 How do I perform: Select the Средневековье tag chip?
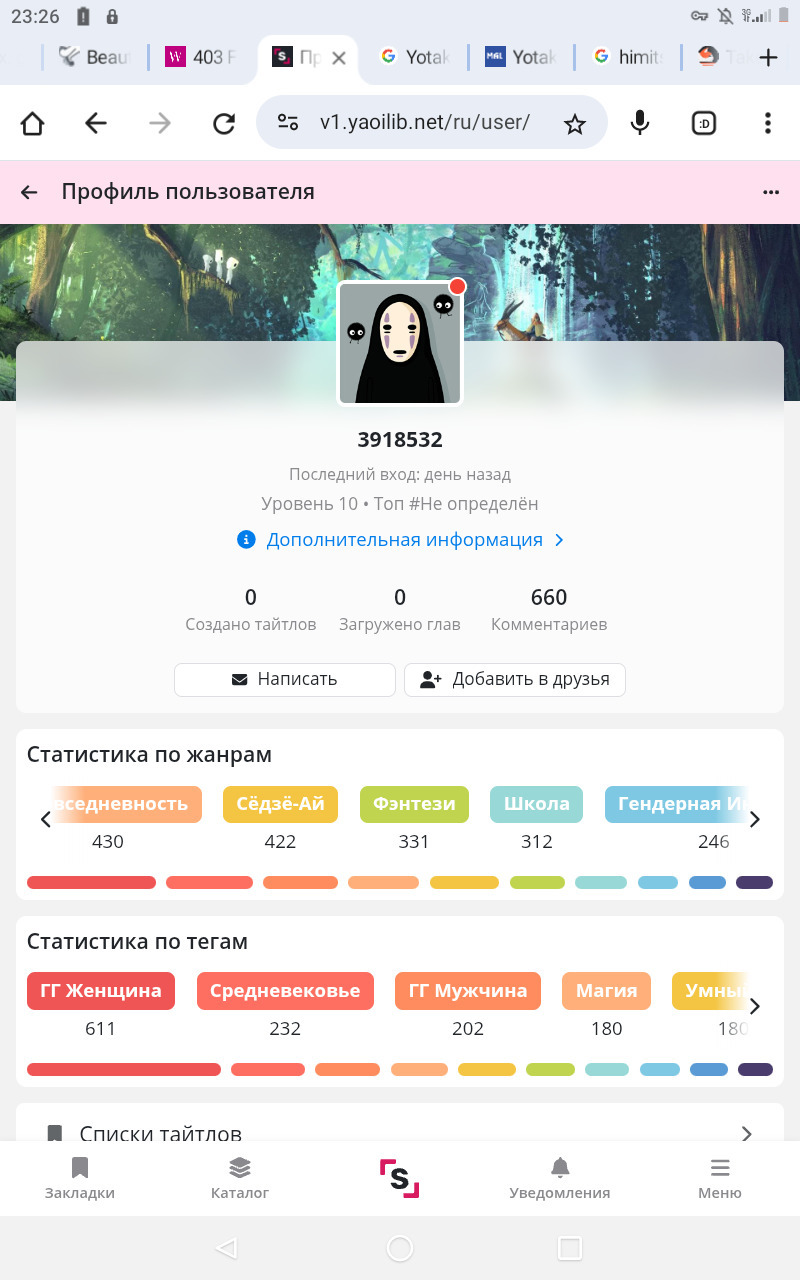coord(285,991)
